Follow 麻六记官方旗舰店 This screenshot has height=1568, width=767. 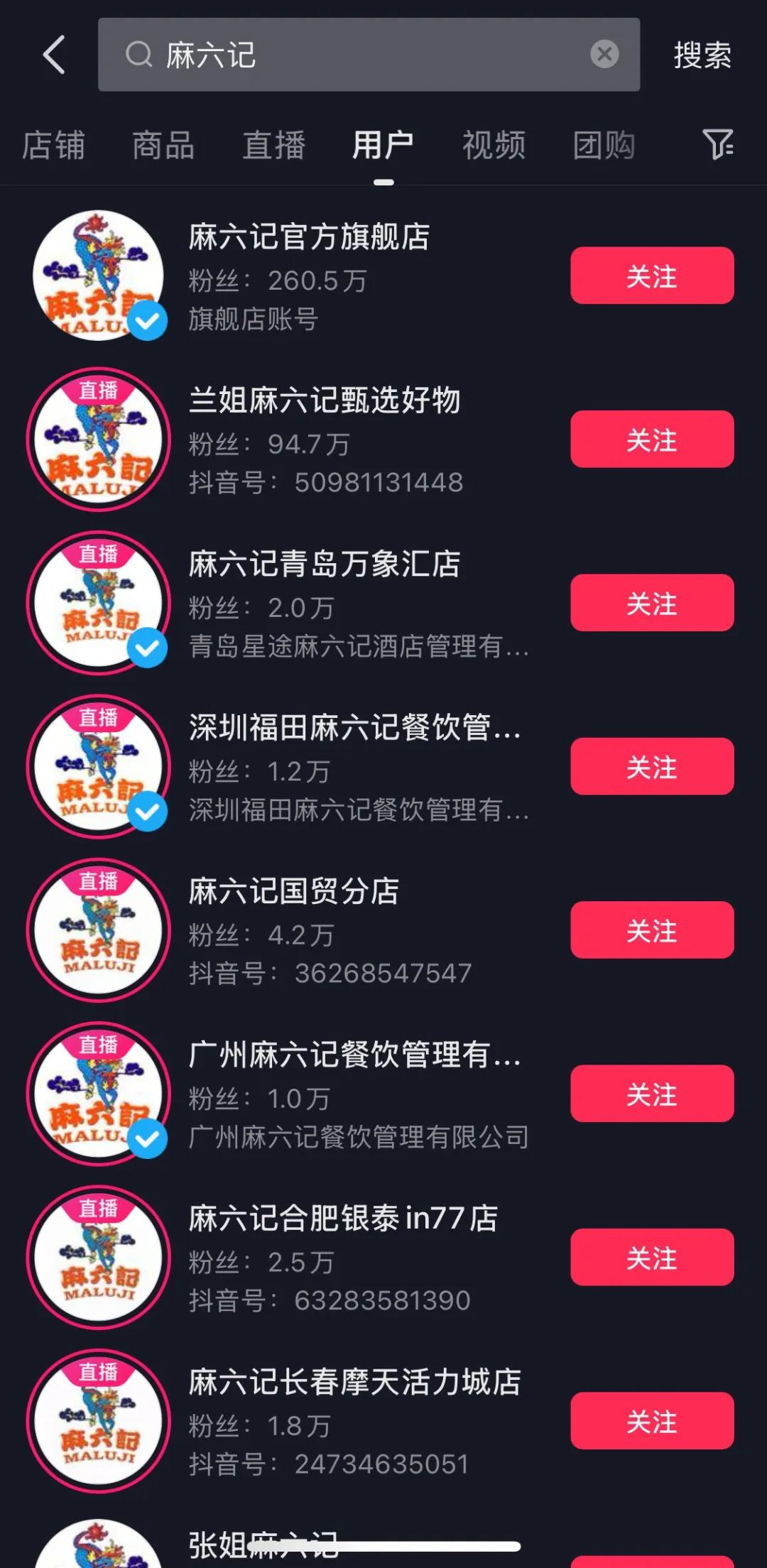click(652, 276)
